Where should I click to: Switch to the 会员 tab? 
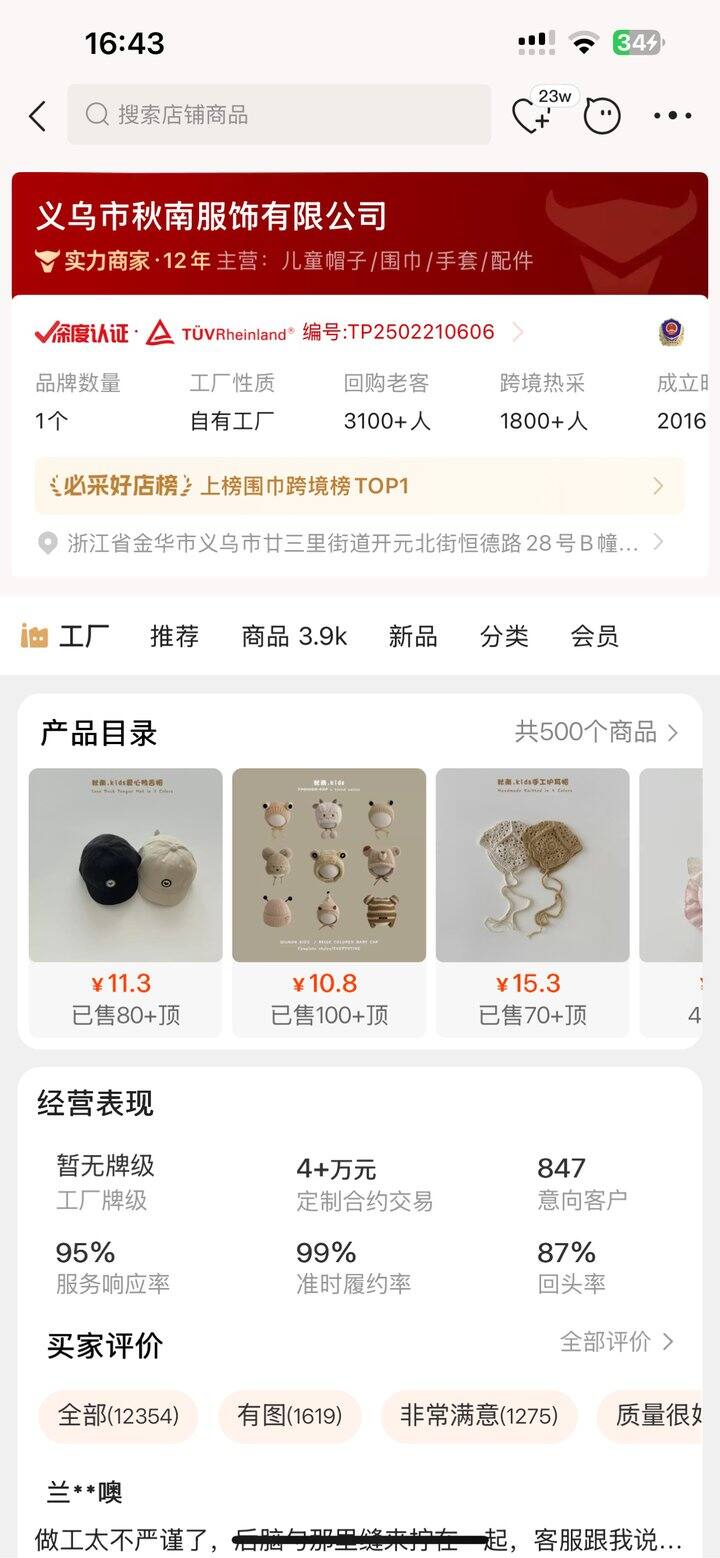595,636
